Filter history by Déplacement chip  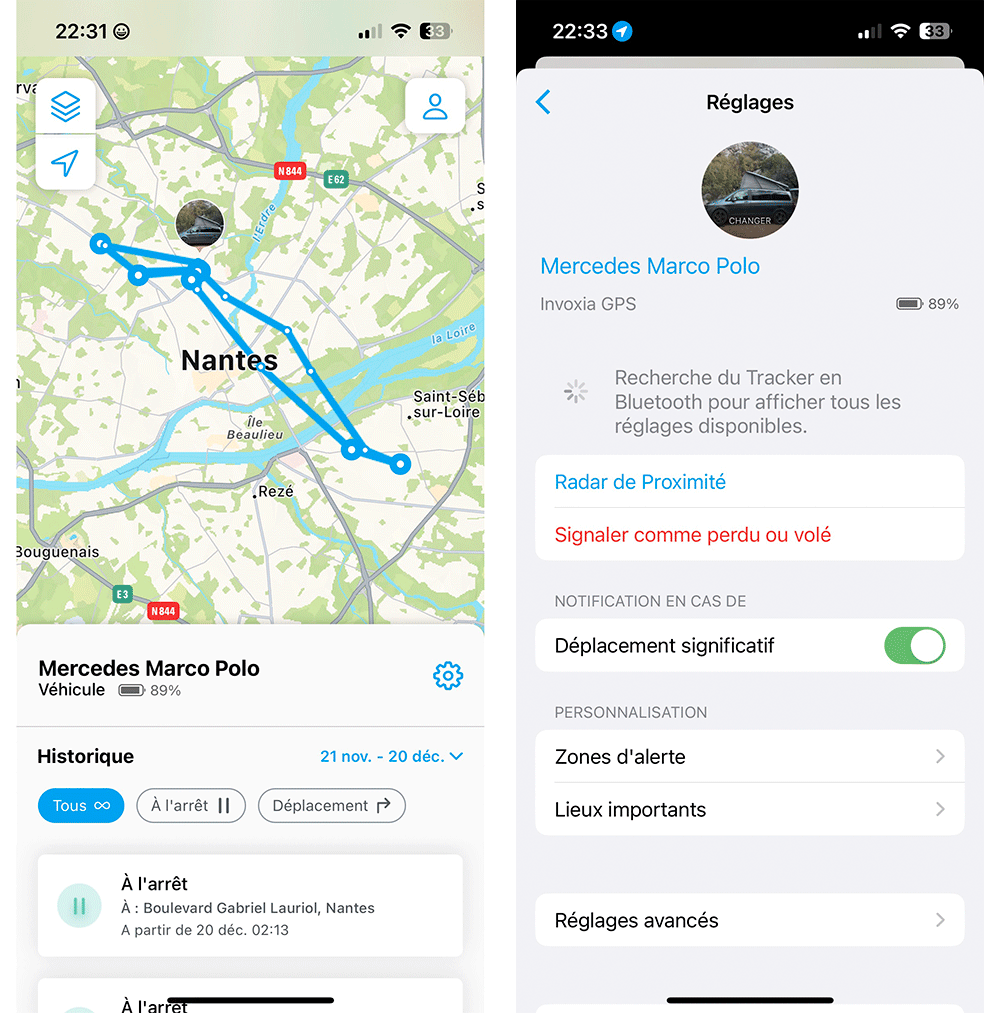tap(331, 805)
